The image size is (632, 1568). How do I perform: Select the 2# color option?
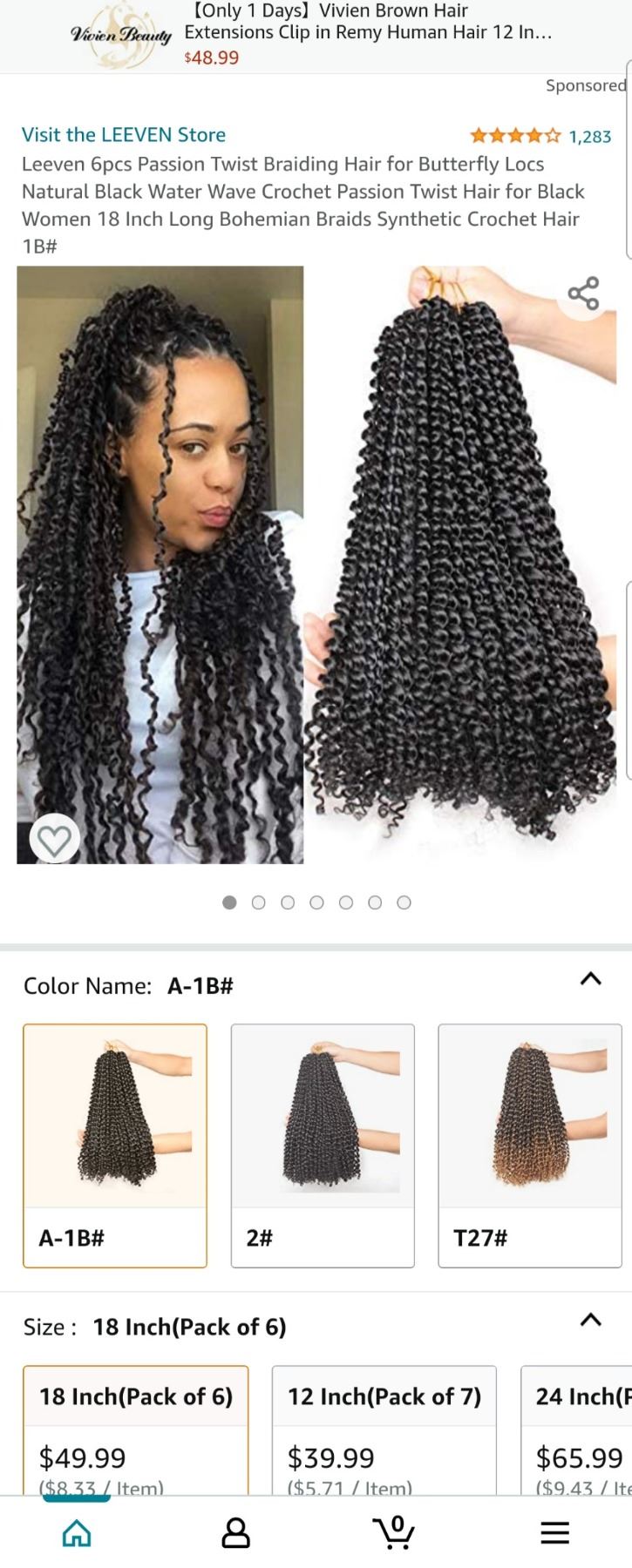click(323, 1145)
